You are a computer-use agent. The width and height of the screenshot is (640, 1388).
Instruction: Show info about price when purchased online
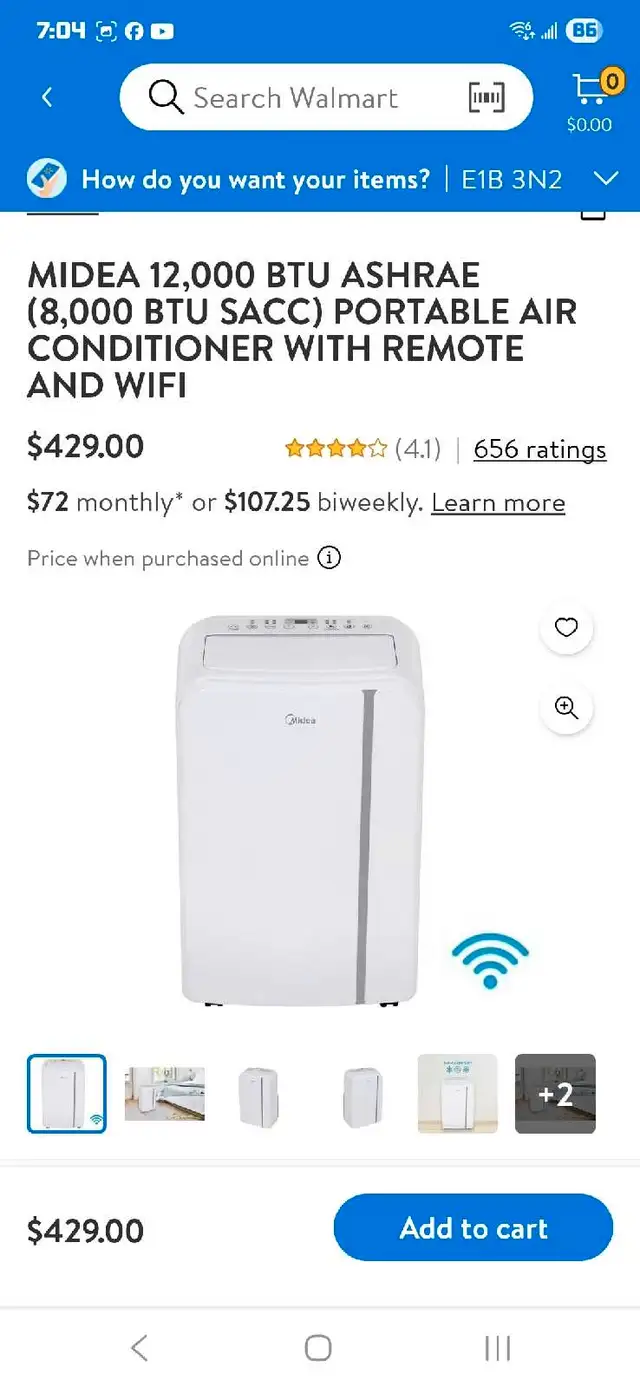(329, 558)
